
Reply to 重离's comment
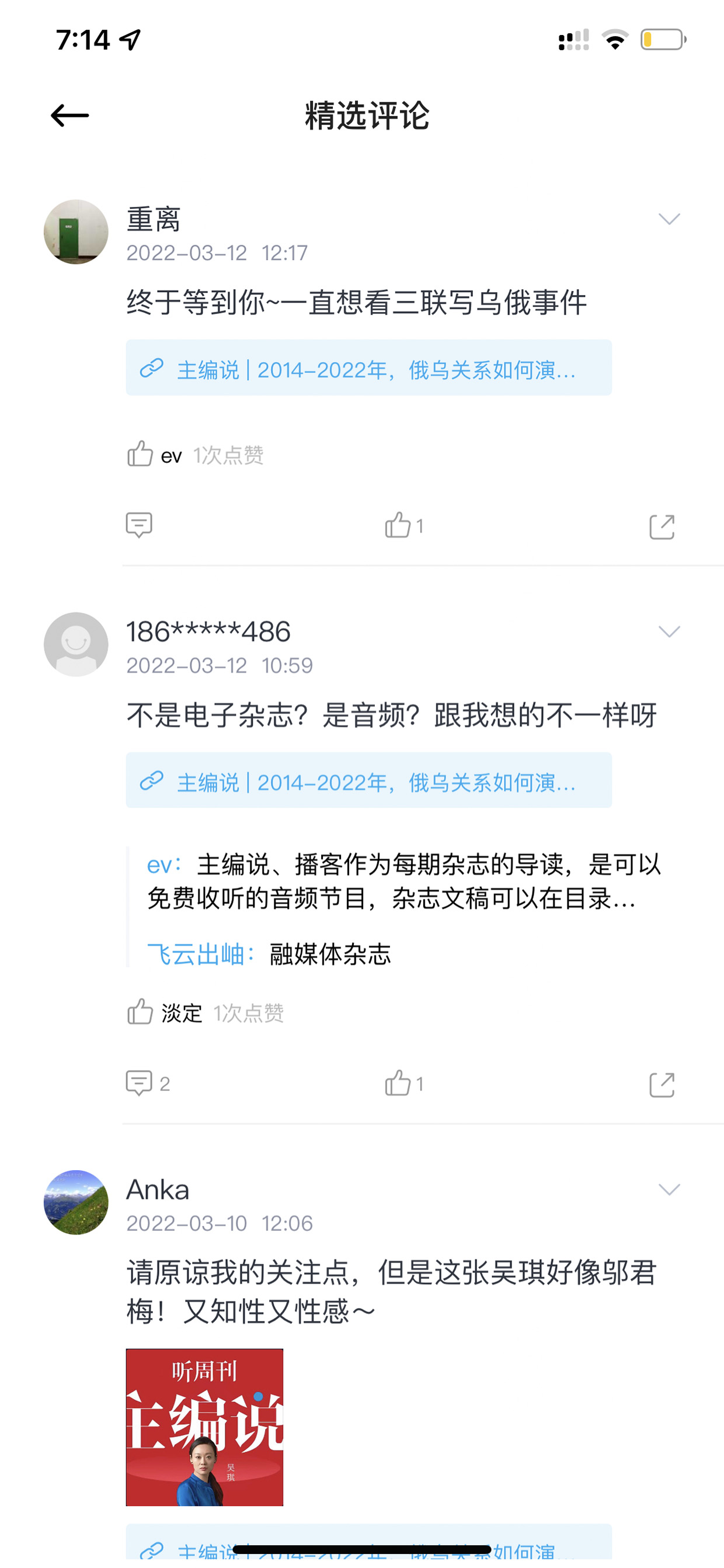pos(139,525)
